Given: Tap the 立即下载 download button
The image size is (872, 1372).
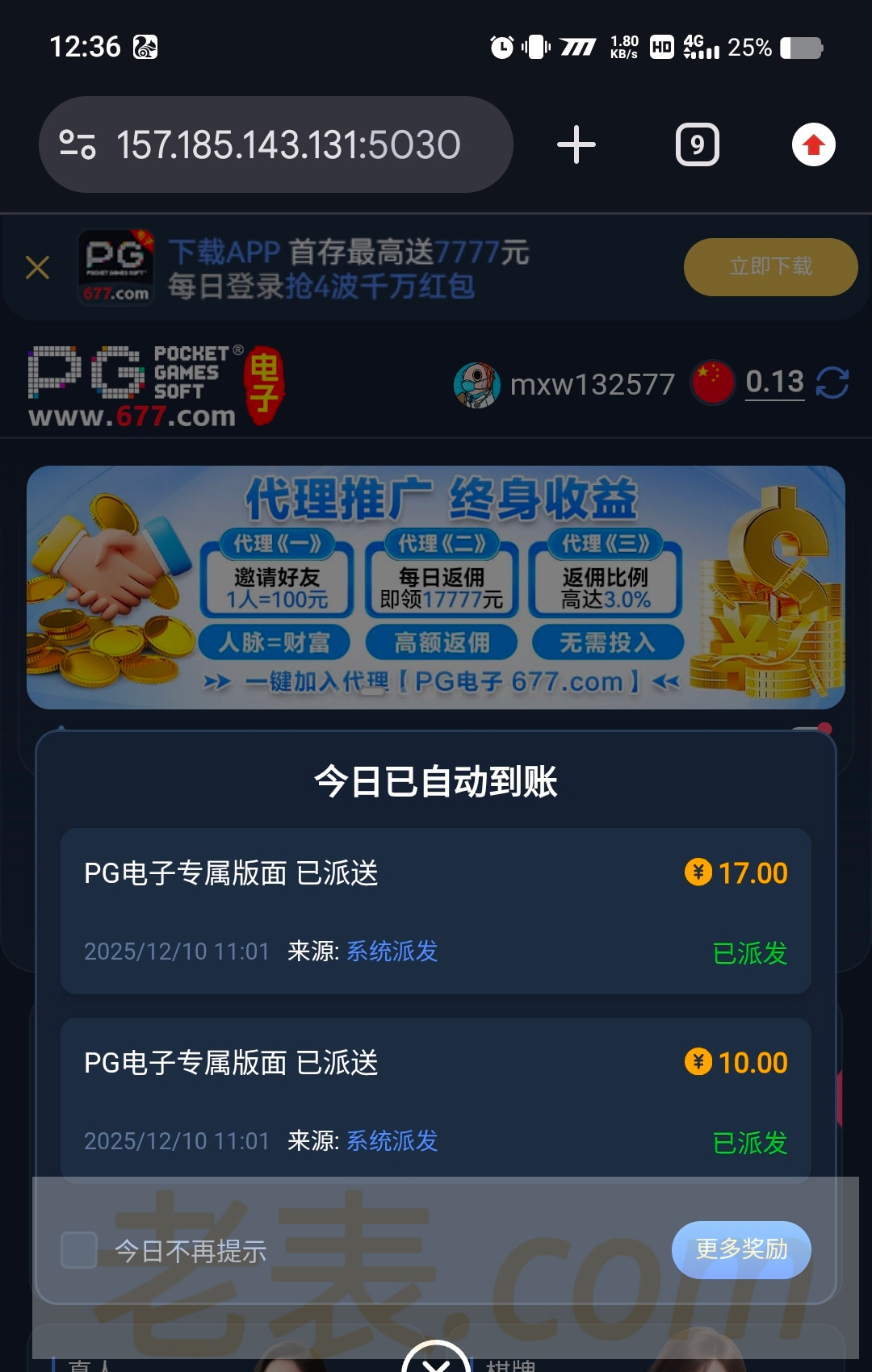Looking at the screenshot, I should [x=770, y=267].
